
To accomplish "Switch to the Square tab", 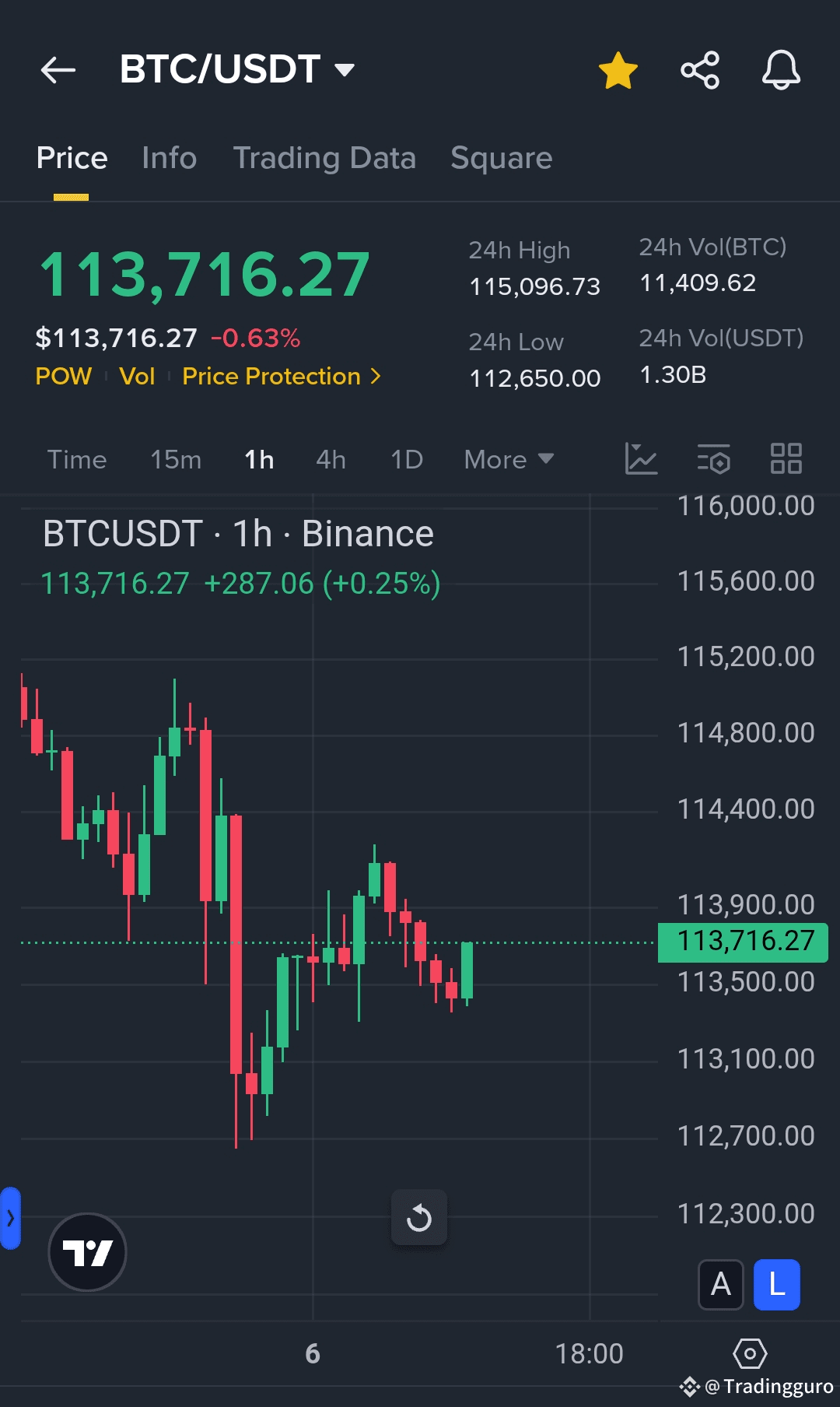I will [501, 158].
